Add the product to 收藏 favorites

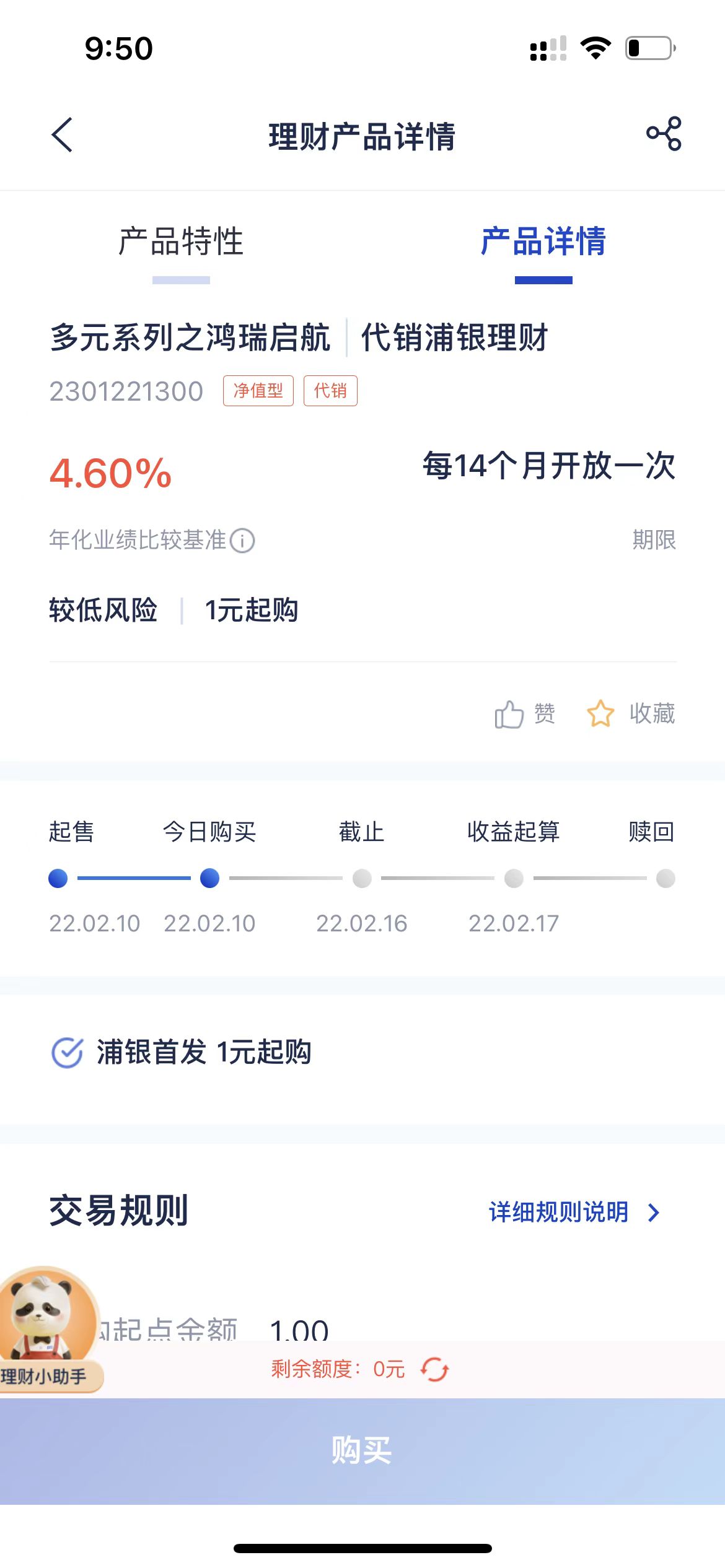[x=631, y=714]
